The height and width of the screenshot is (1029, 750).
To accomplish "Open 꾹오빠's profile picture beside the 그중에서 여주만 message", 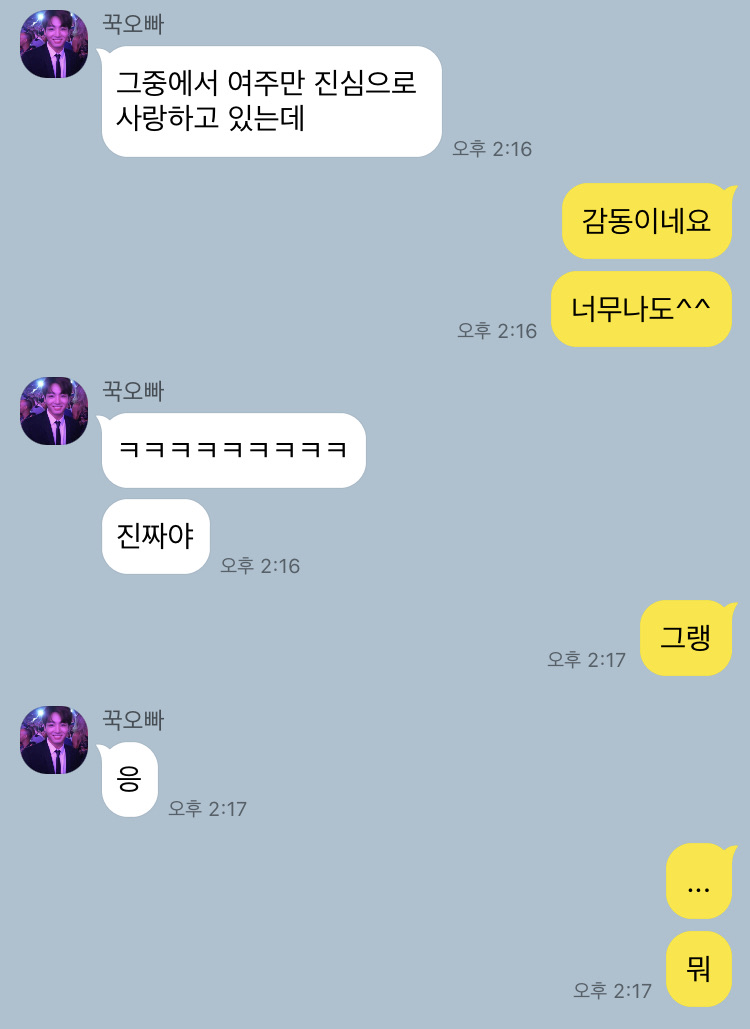I will [54, 45].
